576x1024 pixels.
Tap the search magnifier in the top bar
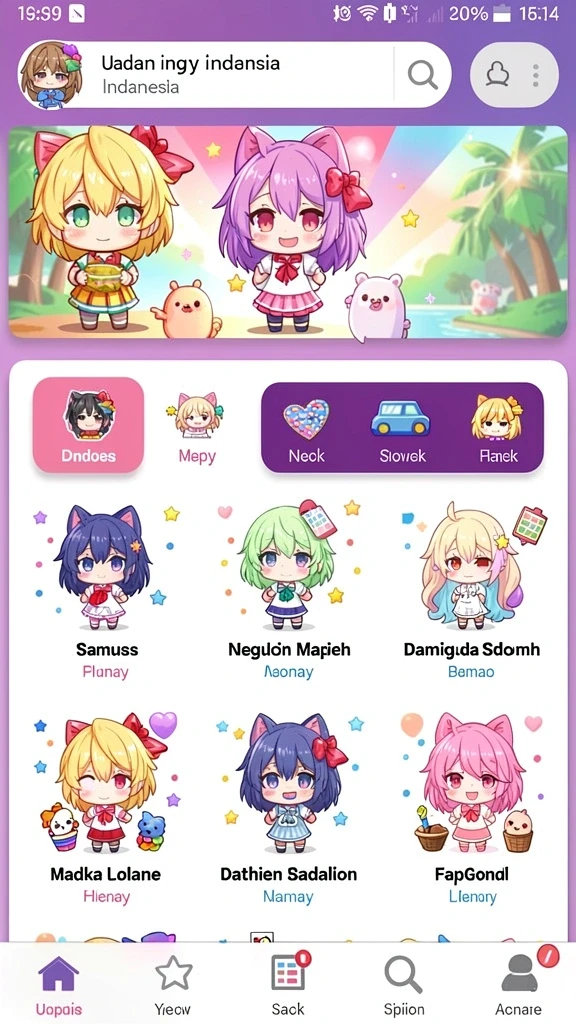coord(423,75)
